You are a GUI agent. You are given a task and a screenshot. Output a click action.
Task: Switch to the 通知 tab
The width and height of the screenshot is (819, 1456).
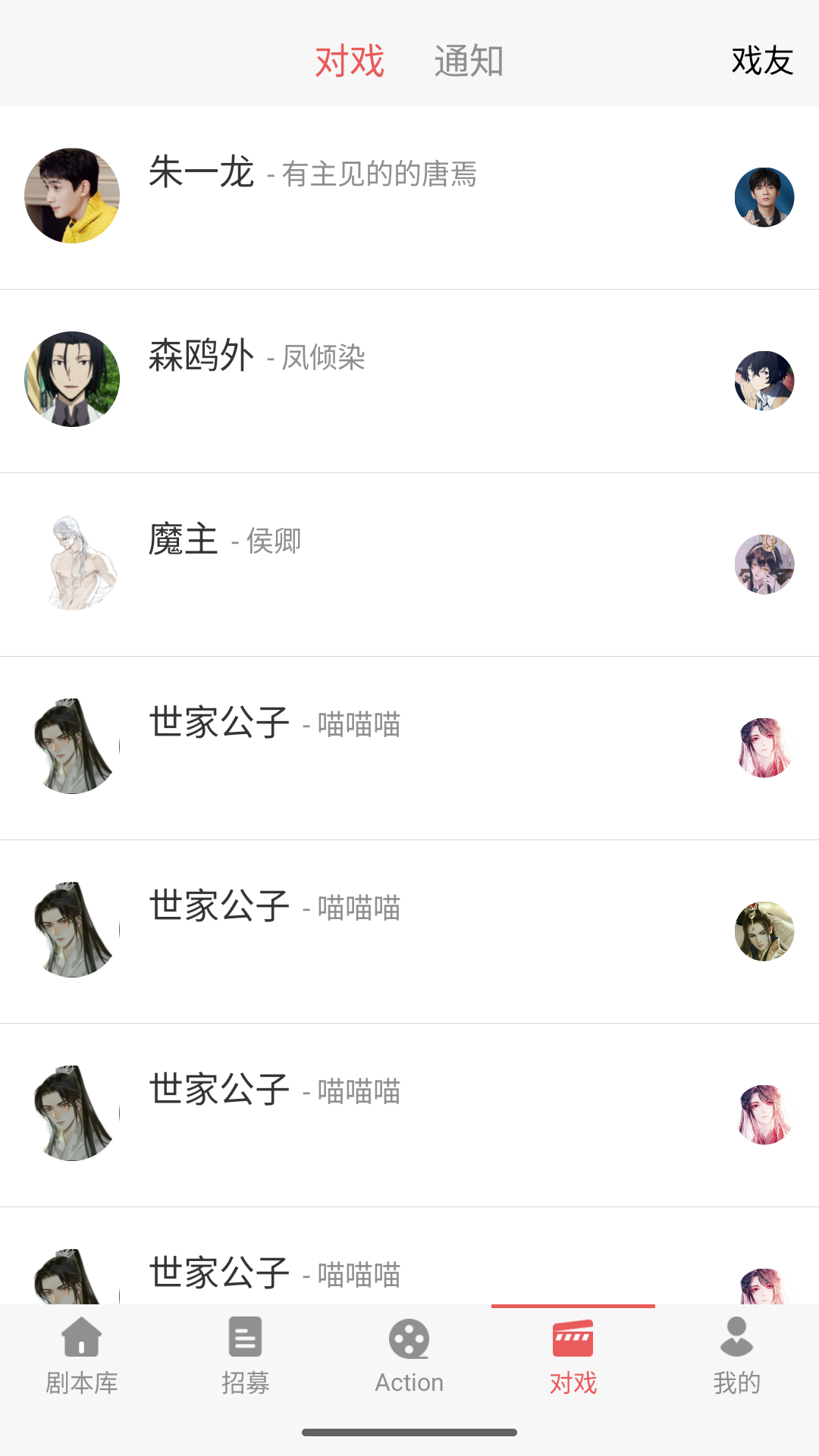coord(469,61)
